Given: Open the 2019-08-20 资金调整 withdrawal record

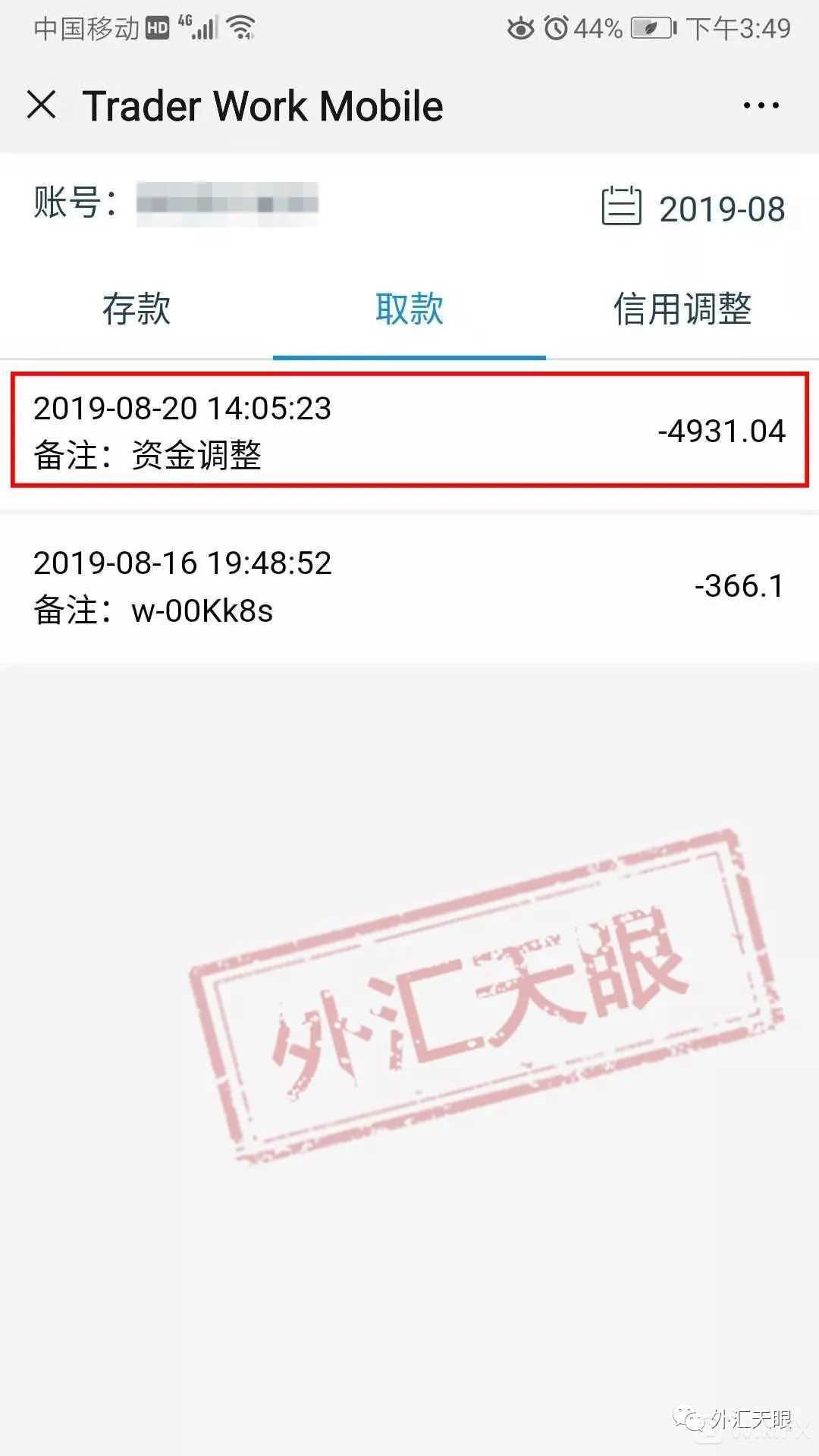Looking at the screenshot, I should [409, 431].
